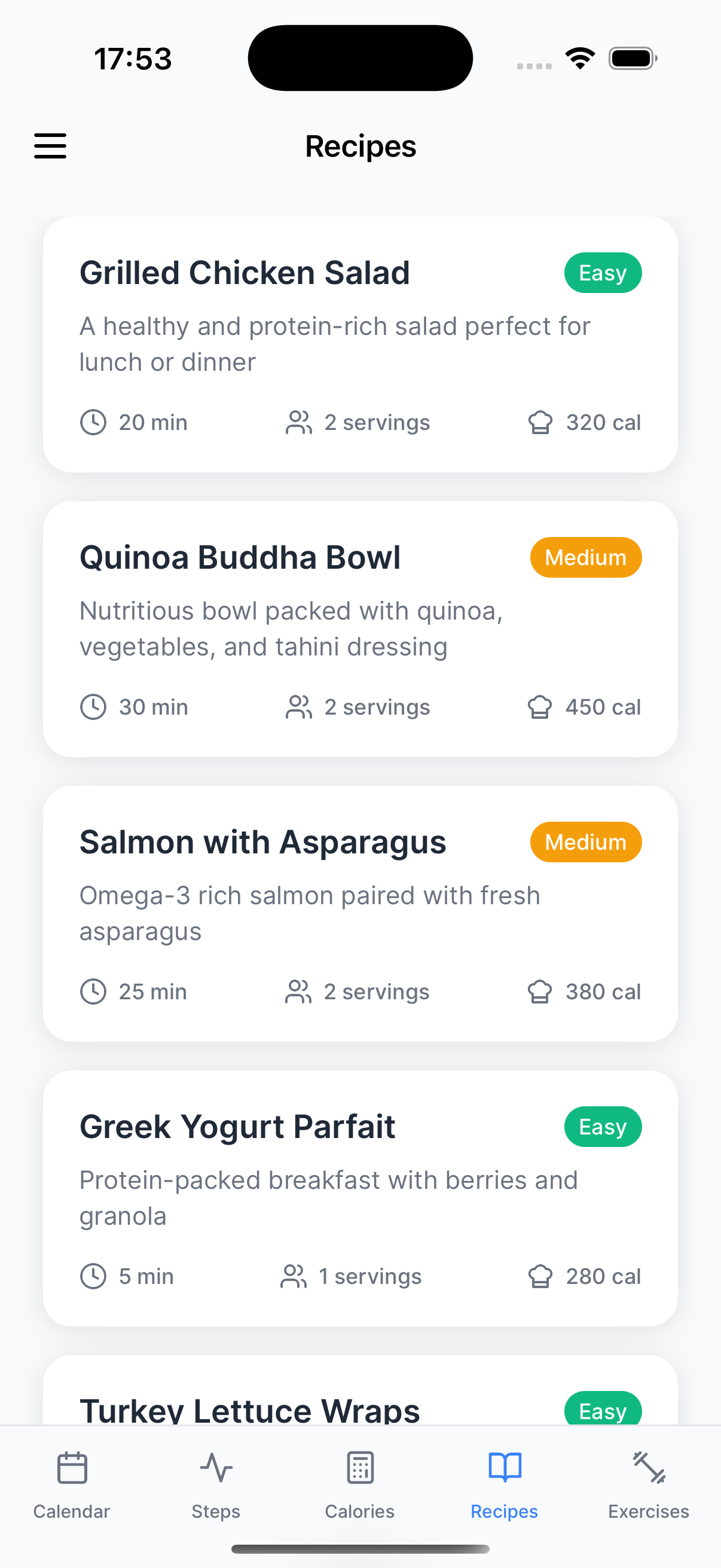Screen dimensions: 721x1568
Task: Open the Calories tab
Action: tap(360, 1484)
